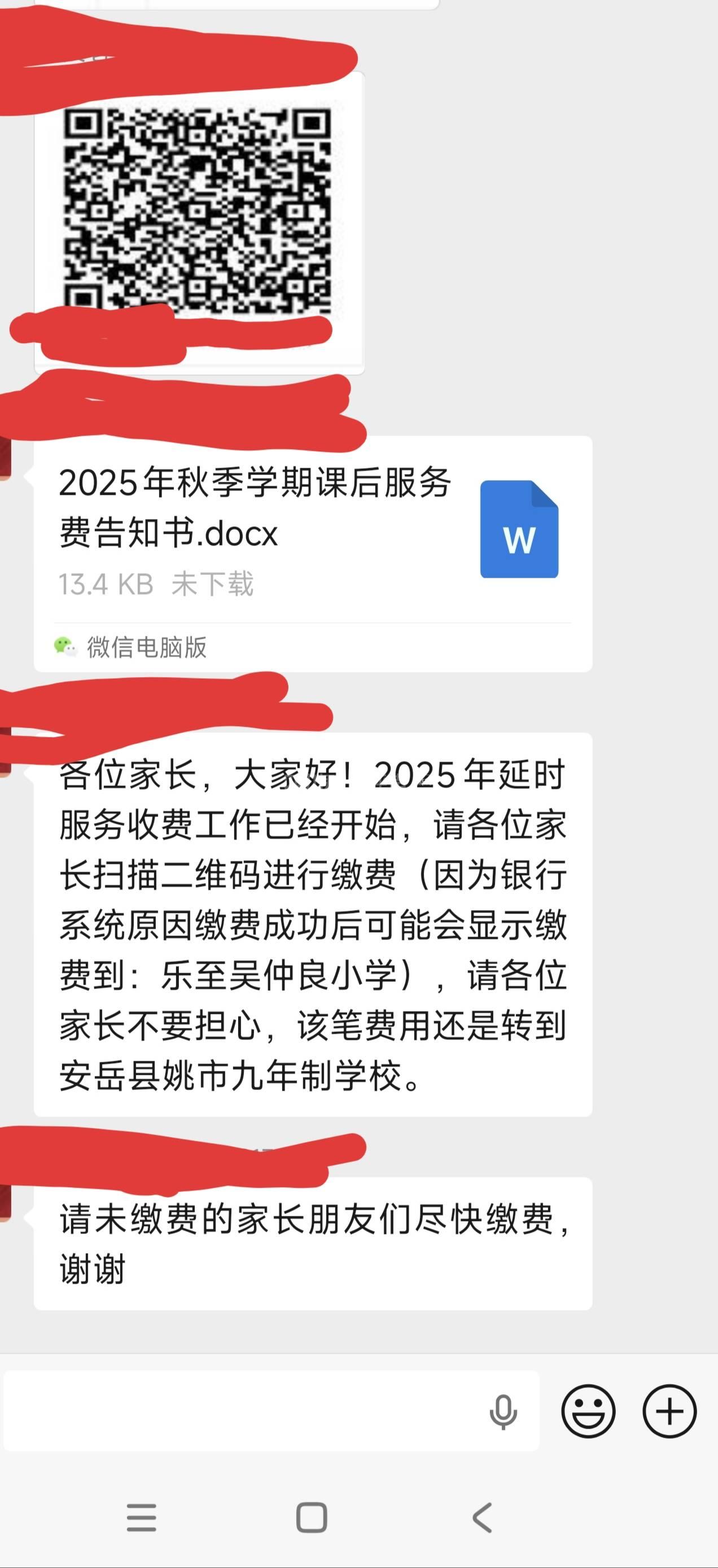718x1568 pixels.
Task: Open the QR code image message
Action: coord(199,207)
